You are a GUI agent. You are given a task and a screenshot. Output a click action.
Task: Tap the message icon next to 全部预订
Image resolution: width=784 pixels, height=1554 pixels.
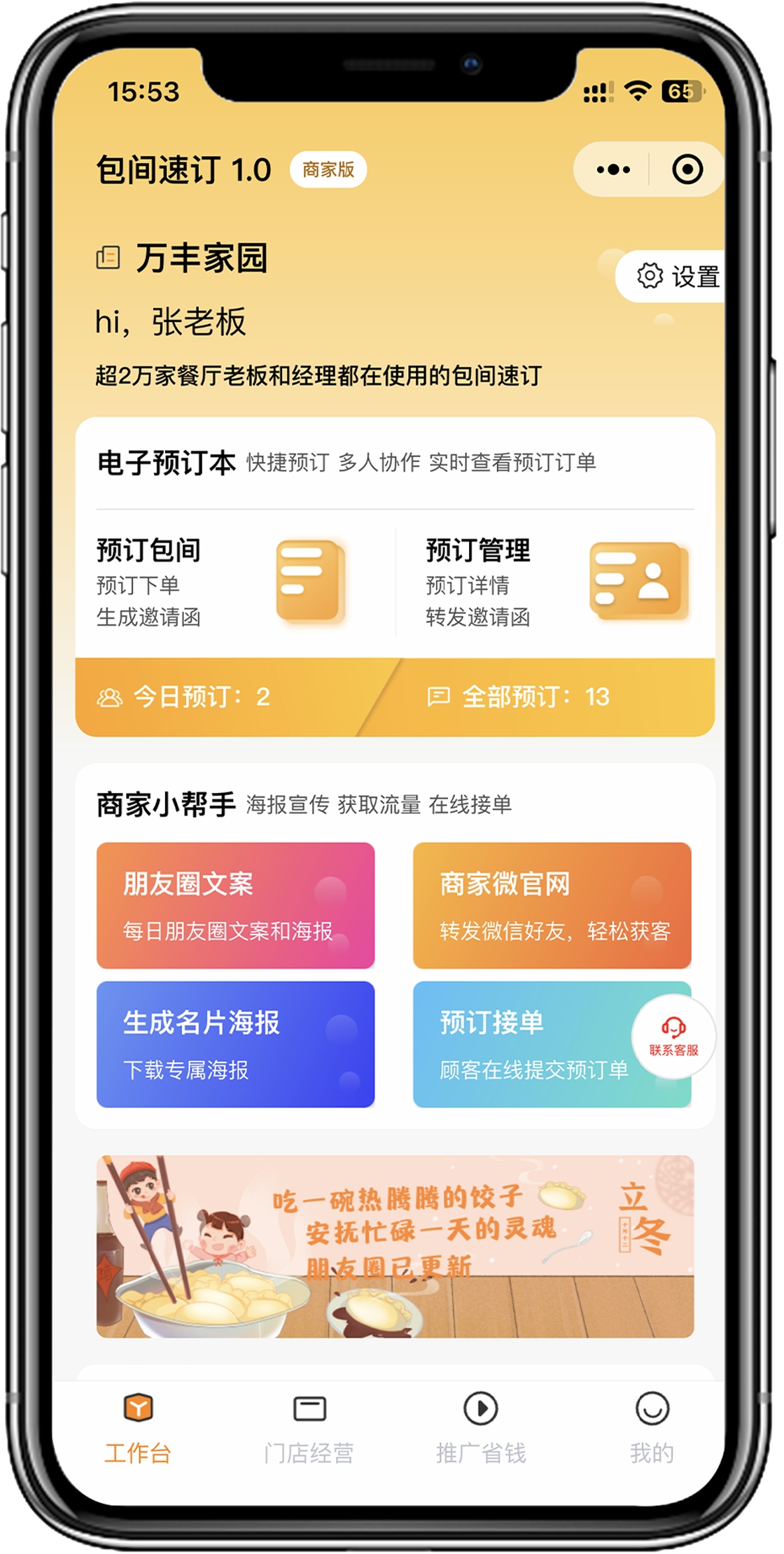(440, 695)
